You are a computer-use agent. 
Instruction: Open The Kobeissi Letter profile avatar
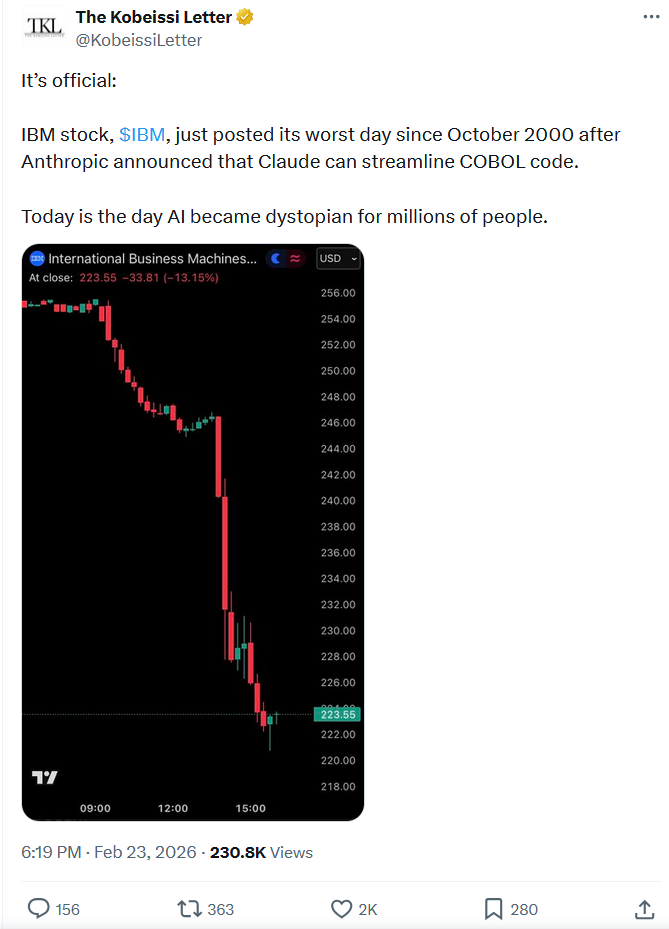(x=43, y=28)
